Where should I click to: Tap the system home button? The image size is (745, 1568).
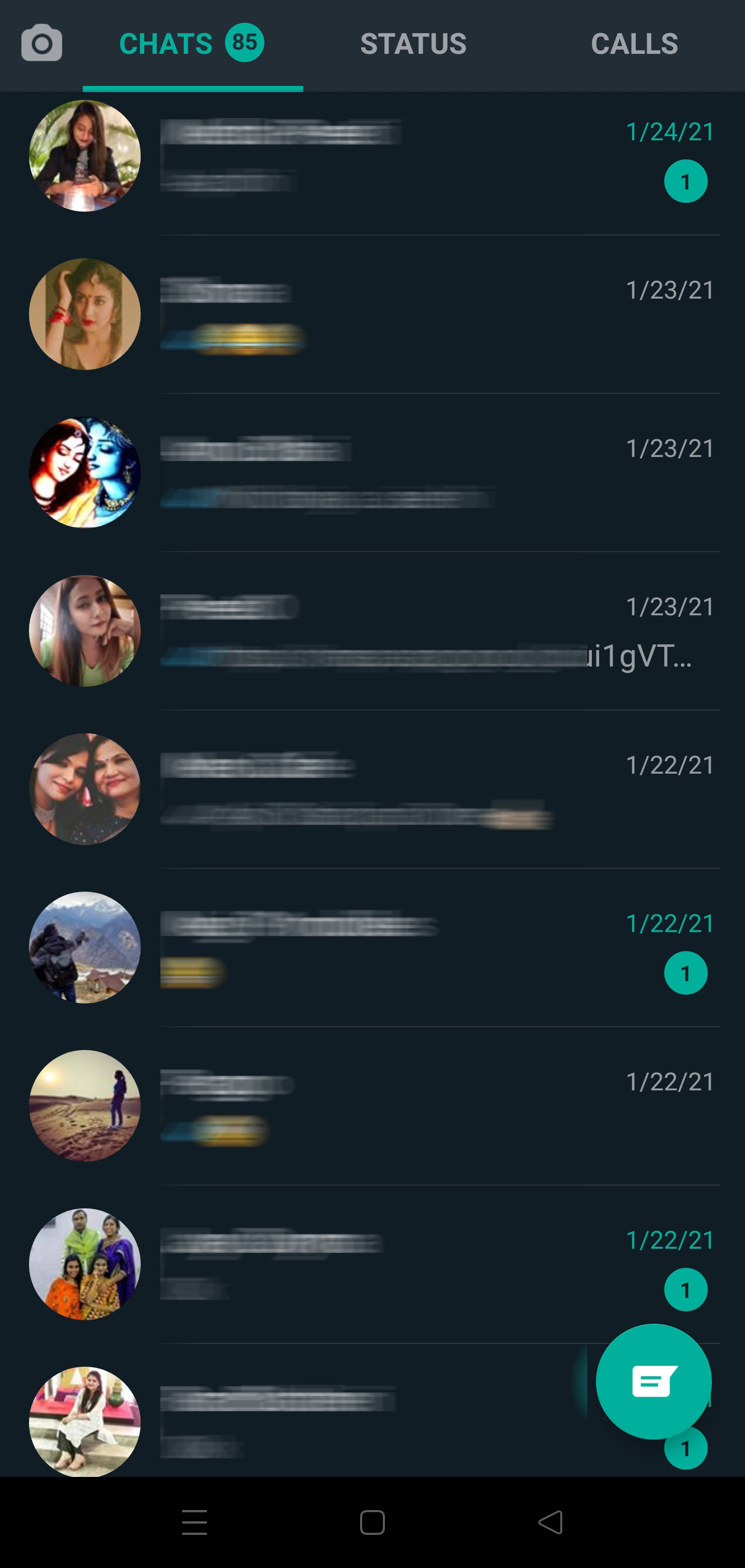(x=373, y=1522)
